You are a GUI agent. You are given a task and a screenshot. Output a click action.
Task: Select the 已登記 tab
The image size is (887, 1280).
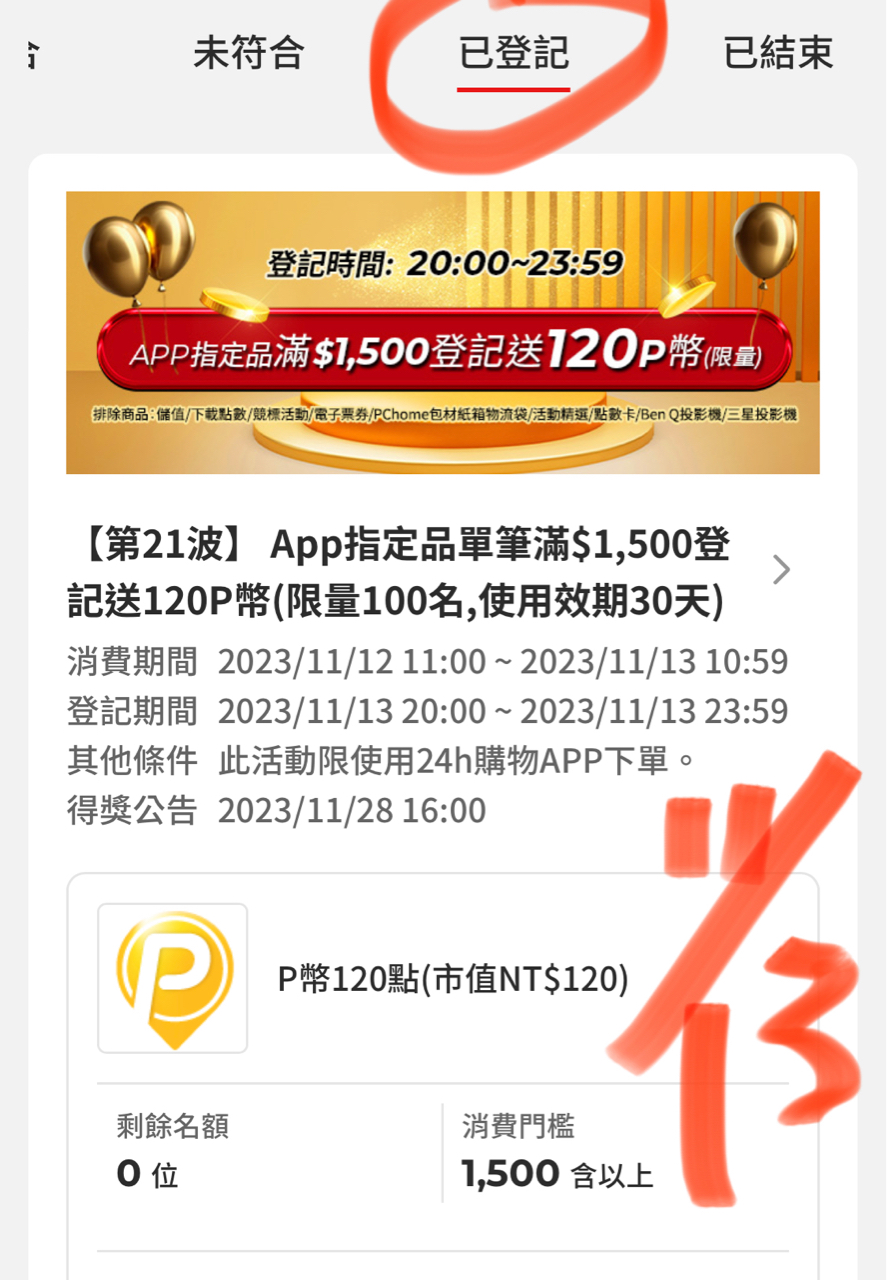click(x=513, y=53)
